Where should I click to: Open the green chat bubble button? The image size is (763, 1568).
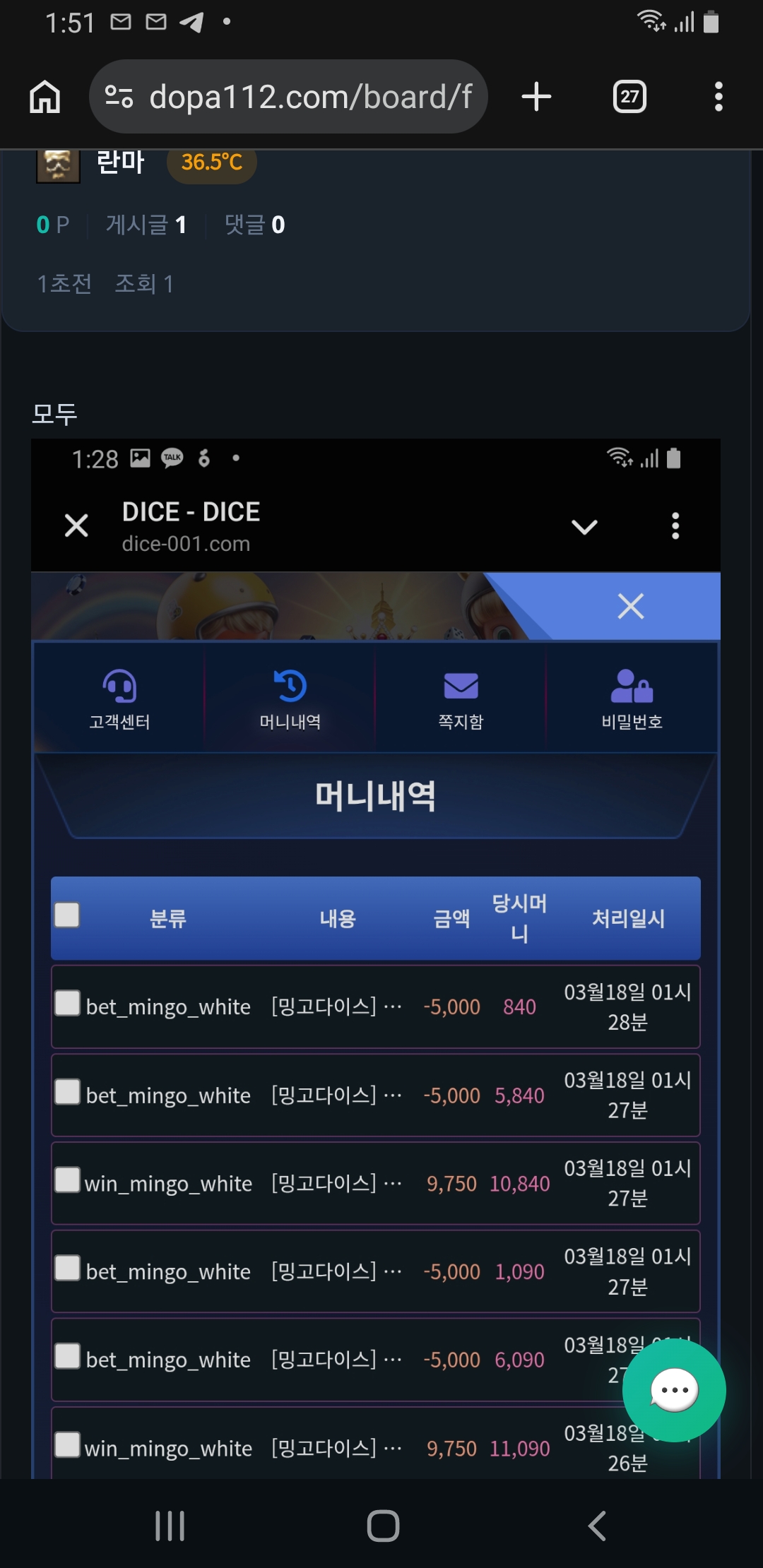click(x=674, y=1391)
